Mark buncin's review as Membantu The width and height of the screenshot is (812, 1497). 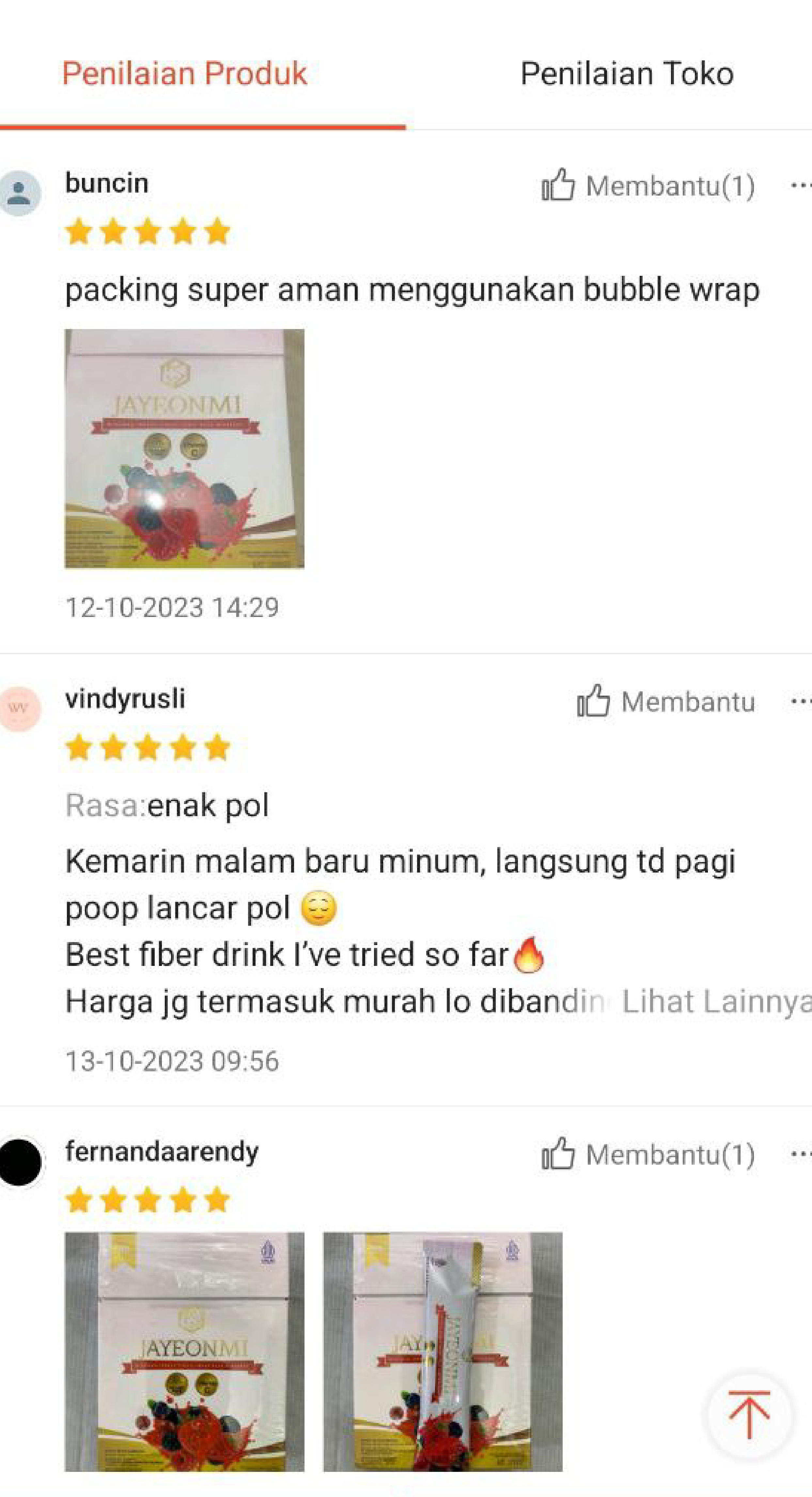click(648, 186)
